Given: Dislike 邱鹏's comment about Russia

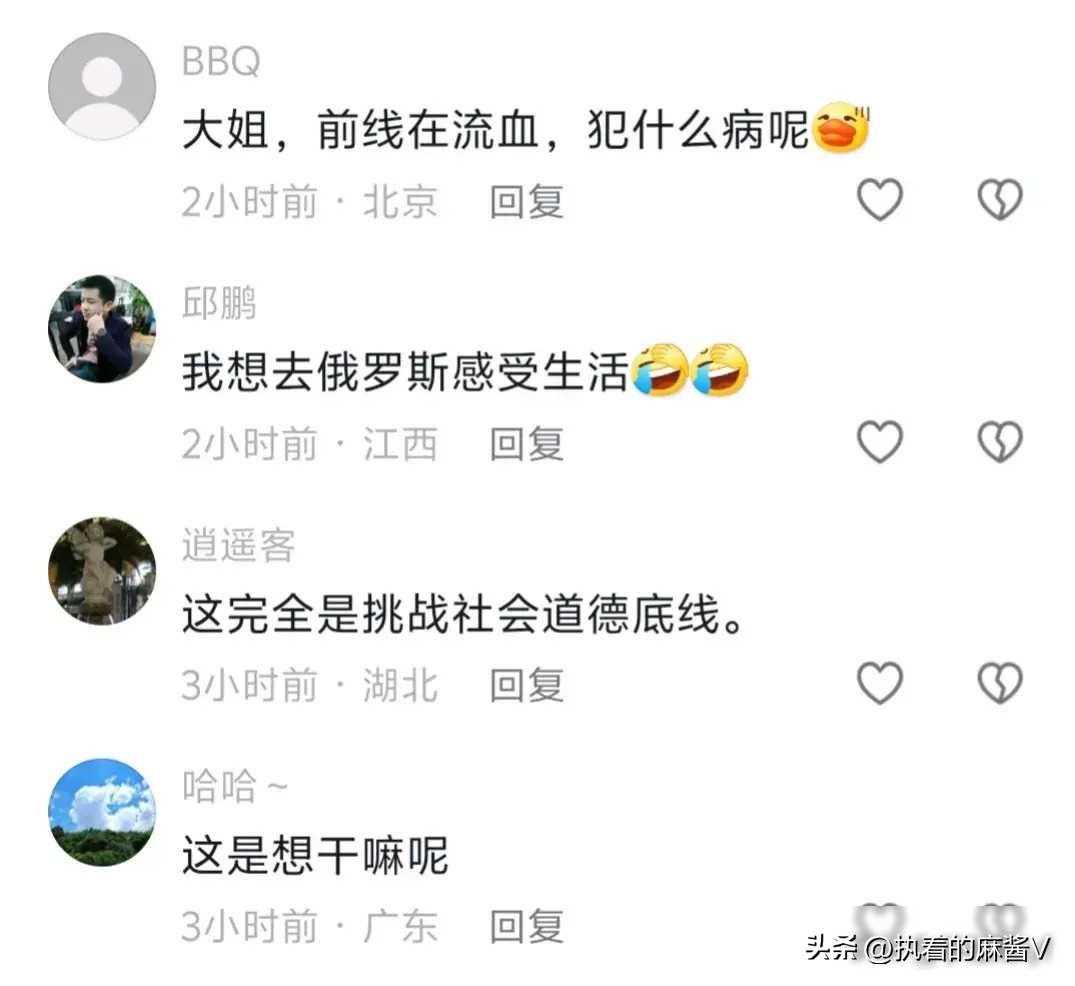Looking at the screenshot, I should coord(1000,441).
